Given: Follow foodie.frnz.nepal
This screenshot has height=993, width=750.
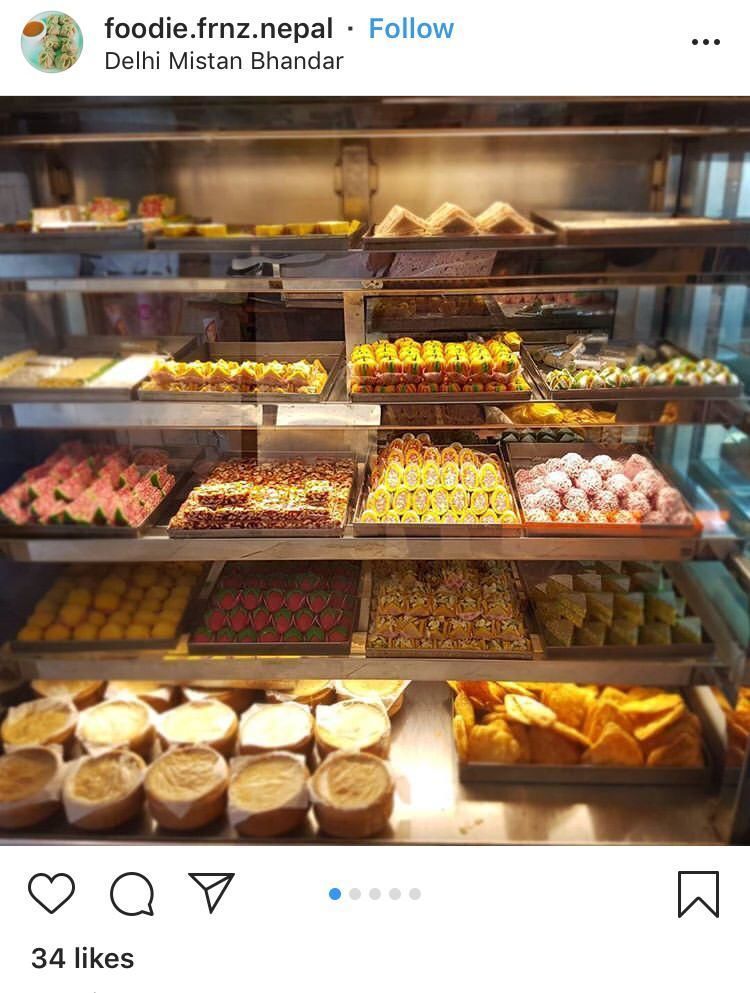Looking at the screenshot, I should (x=411, y=28).
